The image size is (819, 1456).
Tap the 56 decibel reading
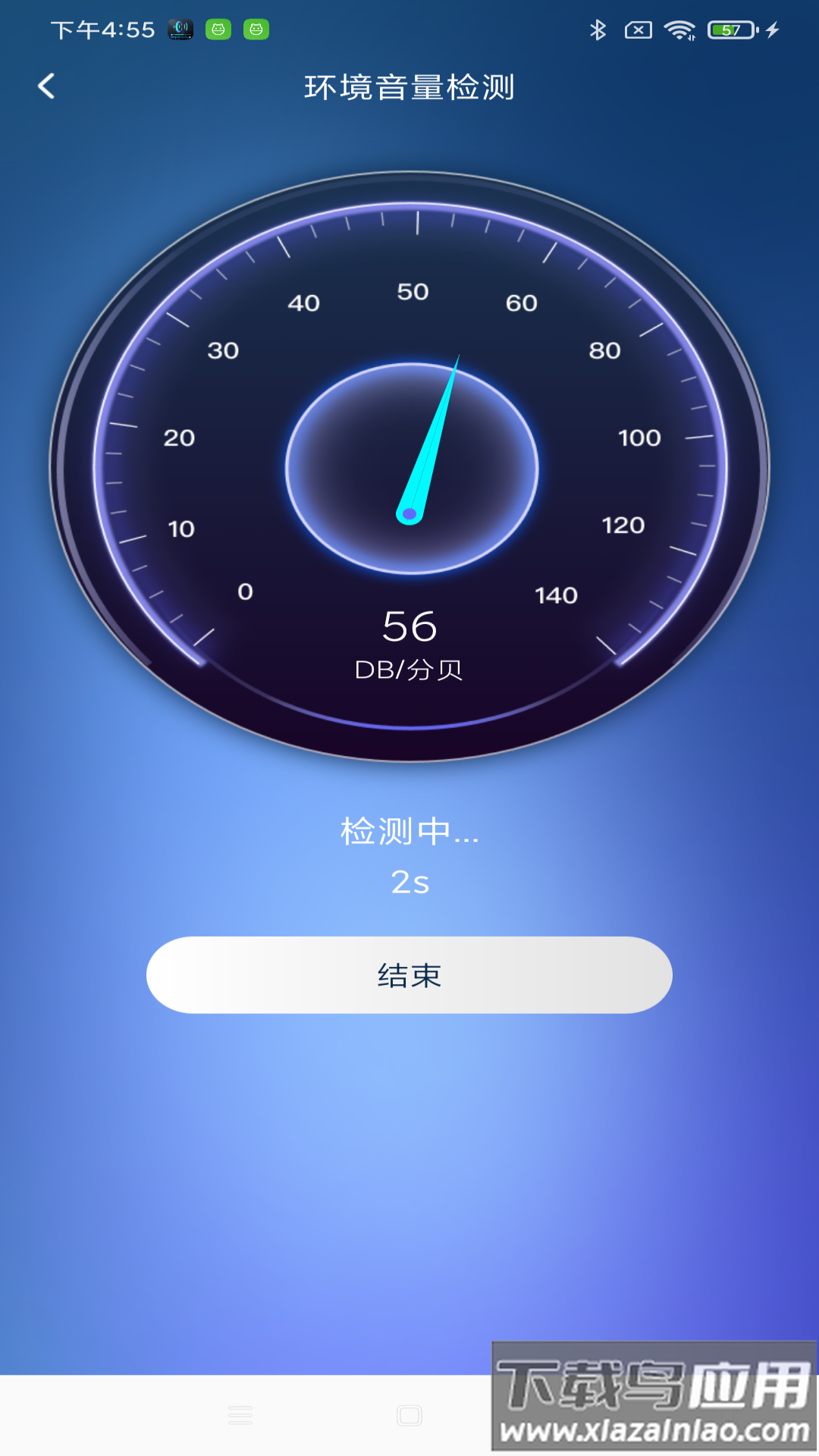[x=409, y=626]
